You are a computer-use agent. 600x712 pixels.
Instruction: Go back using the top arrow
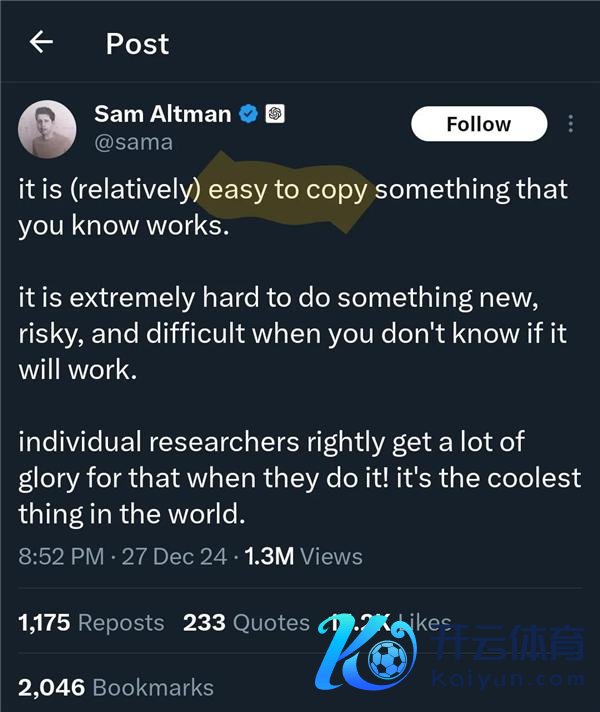pos(41,42)
